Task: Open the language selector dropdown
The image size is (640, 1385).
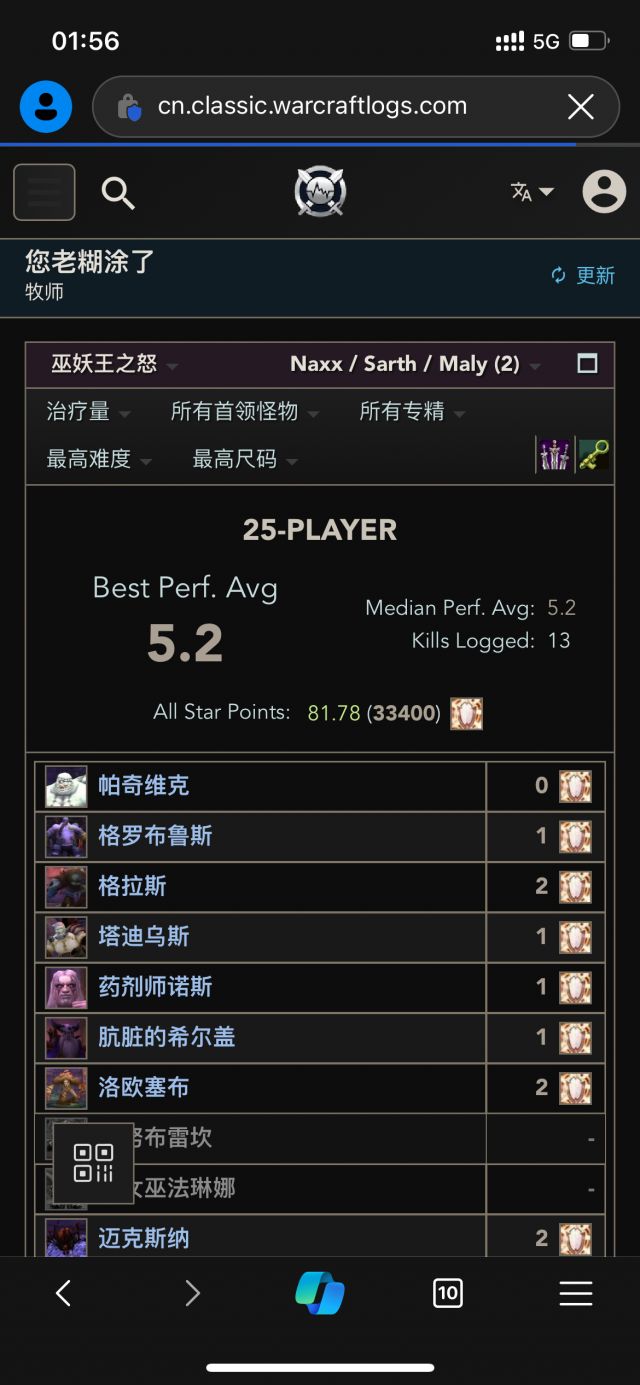Action: (532, 192)
